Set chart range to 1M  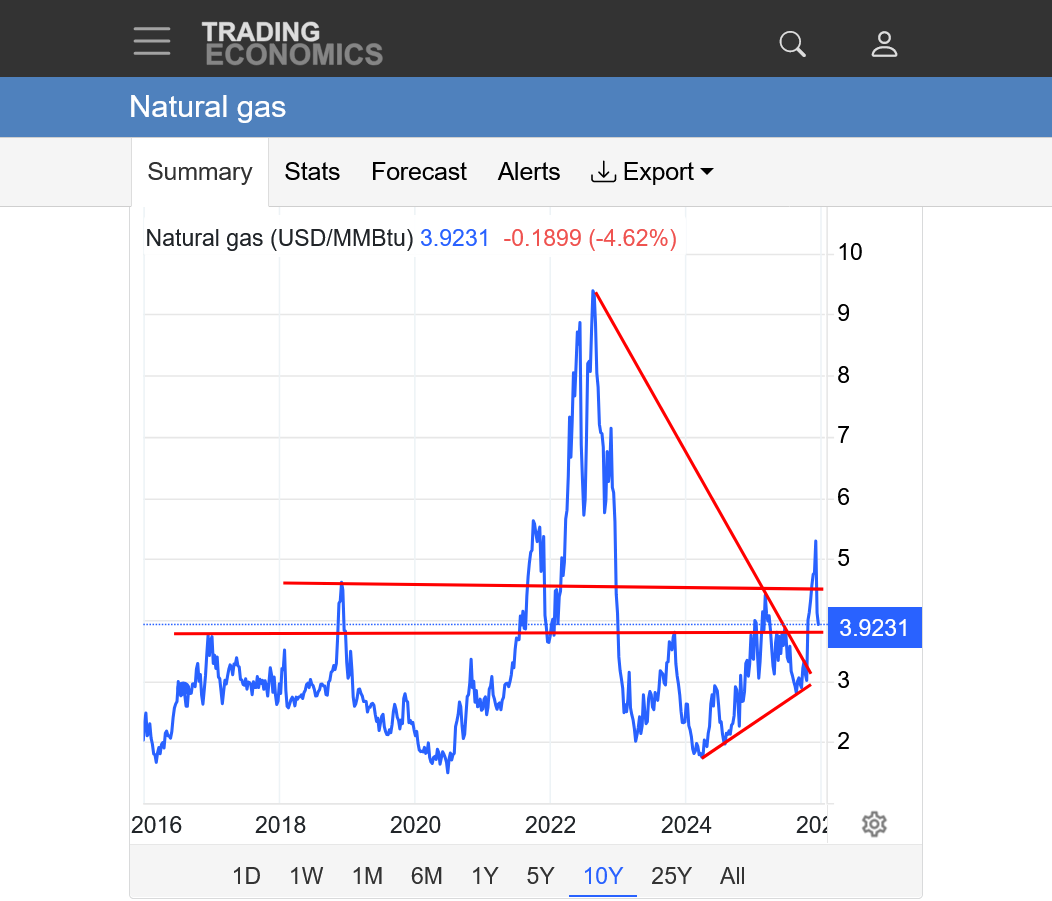(x=367, y=876)
